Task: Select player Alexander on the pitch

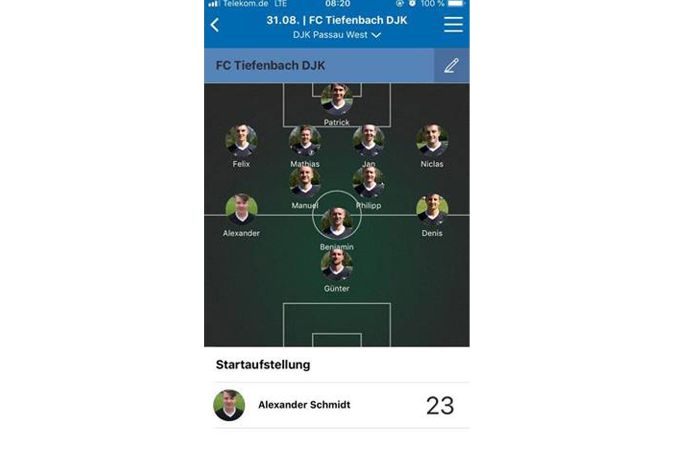Action: 241,210
